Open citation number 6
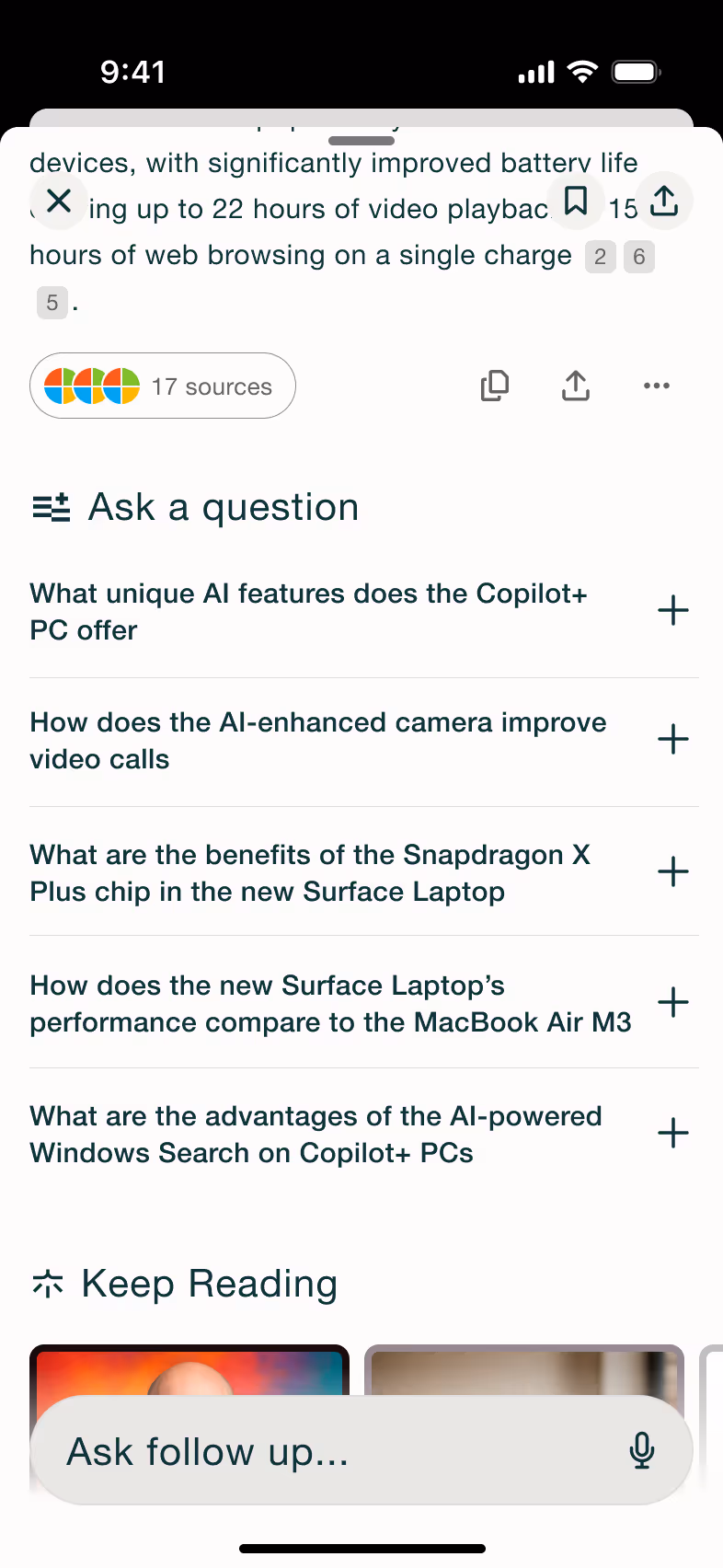Viewport: 723px width, 1568px height. 639,257
